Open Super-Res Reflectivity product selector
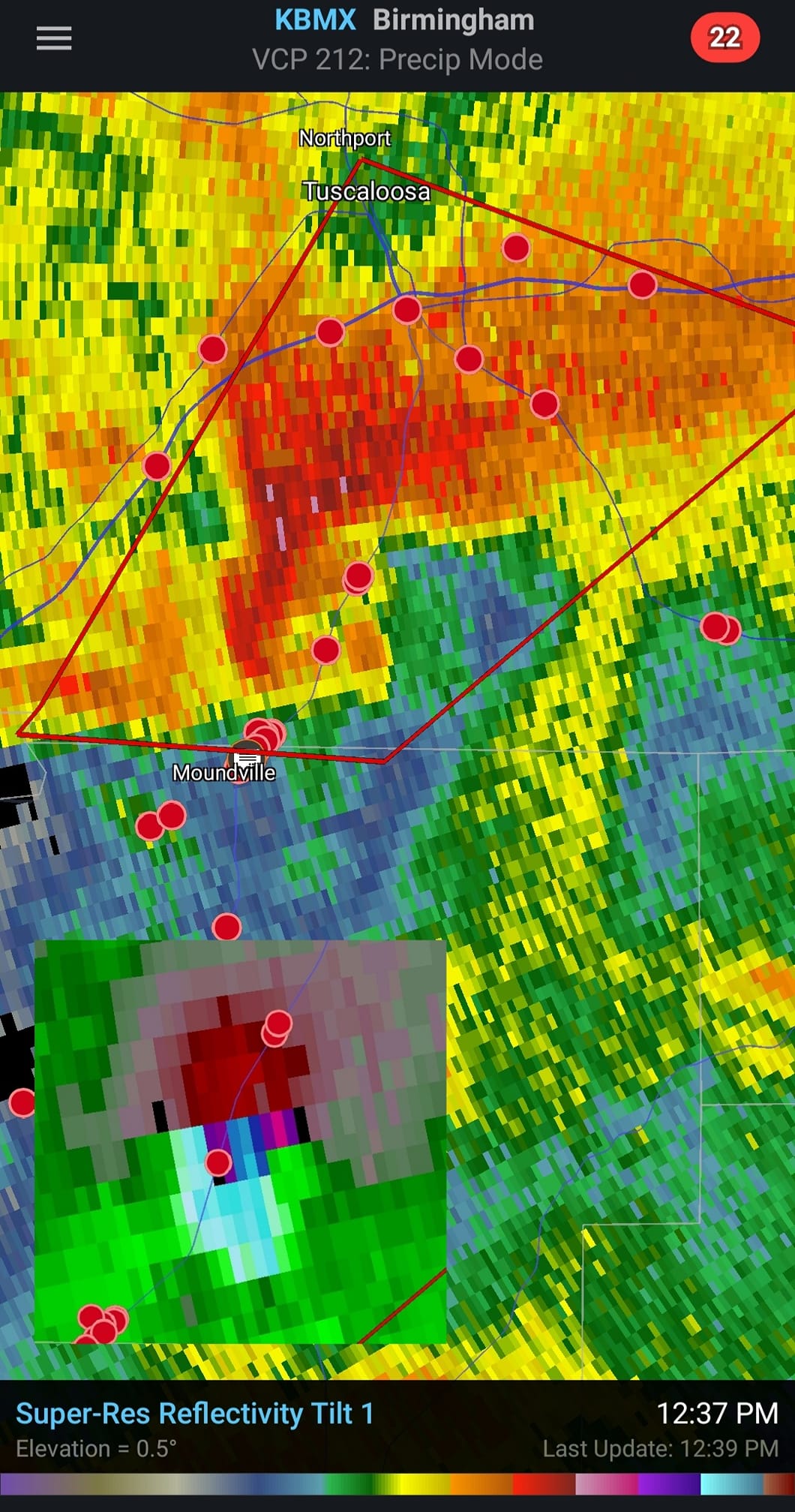 (x=195, y=1414)
